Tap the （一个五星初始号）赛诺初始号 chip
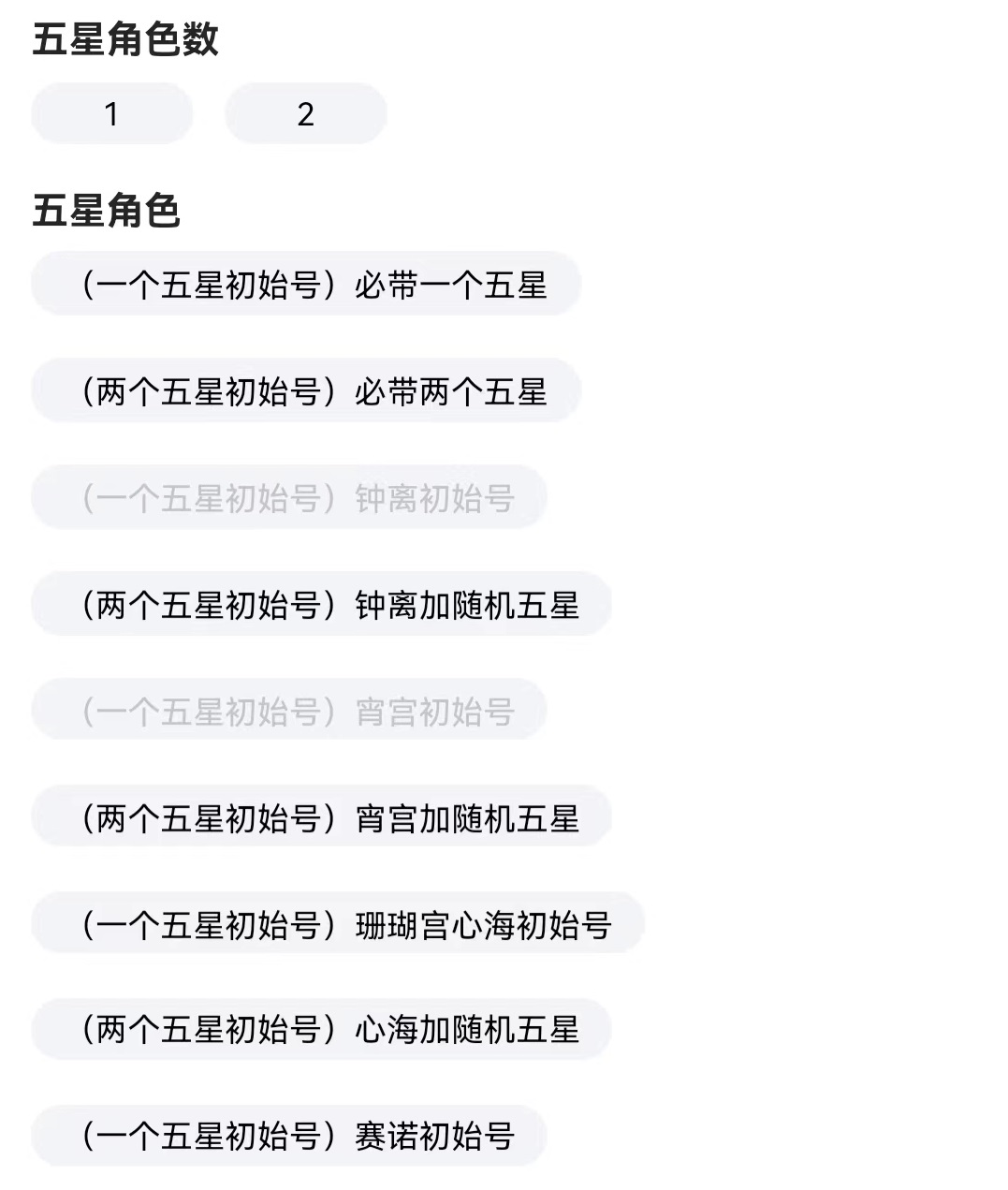The height and width of the screenshot is (1190, 1008). coord(288,1136)
